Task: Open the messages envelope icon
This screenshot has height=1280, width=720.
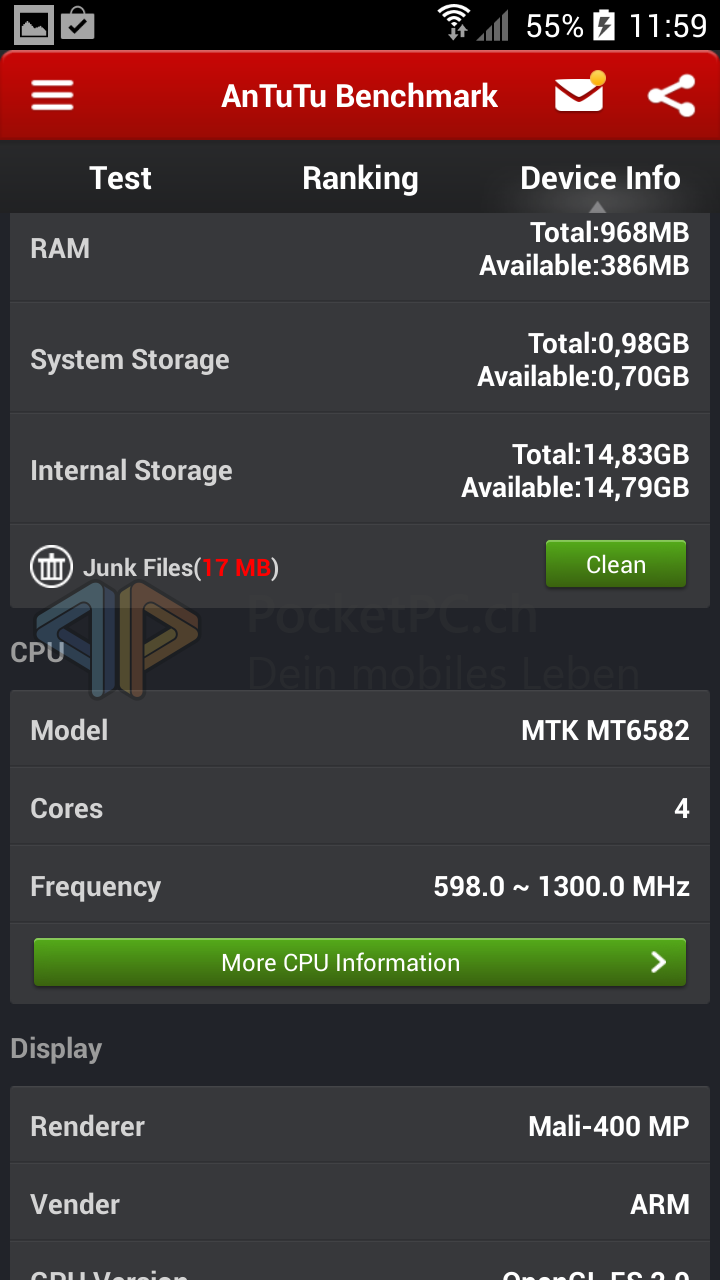Action: [x=581, y=93]
